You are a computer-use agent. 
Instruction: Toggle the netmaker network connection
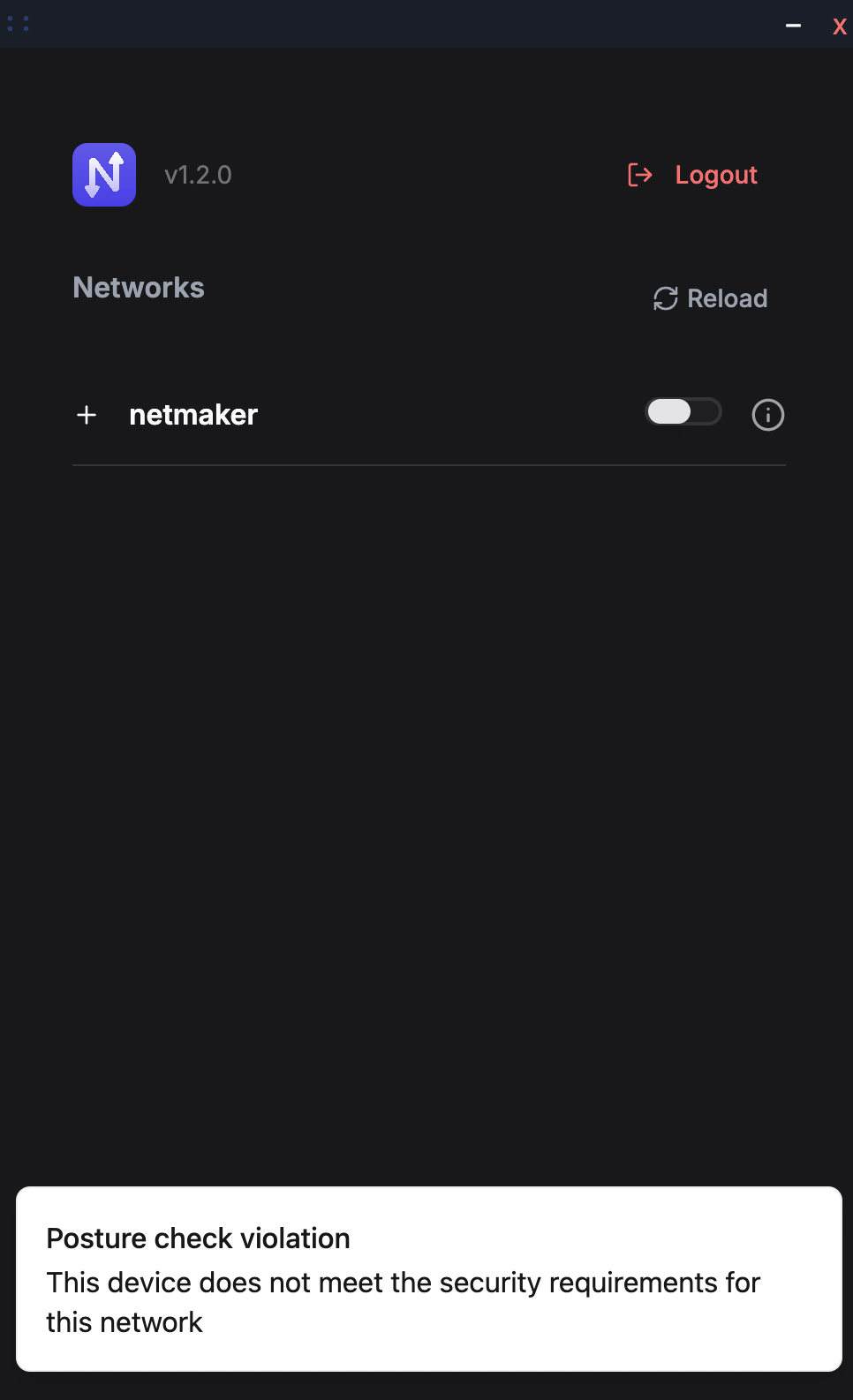[683, 412]
